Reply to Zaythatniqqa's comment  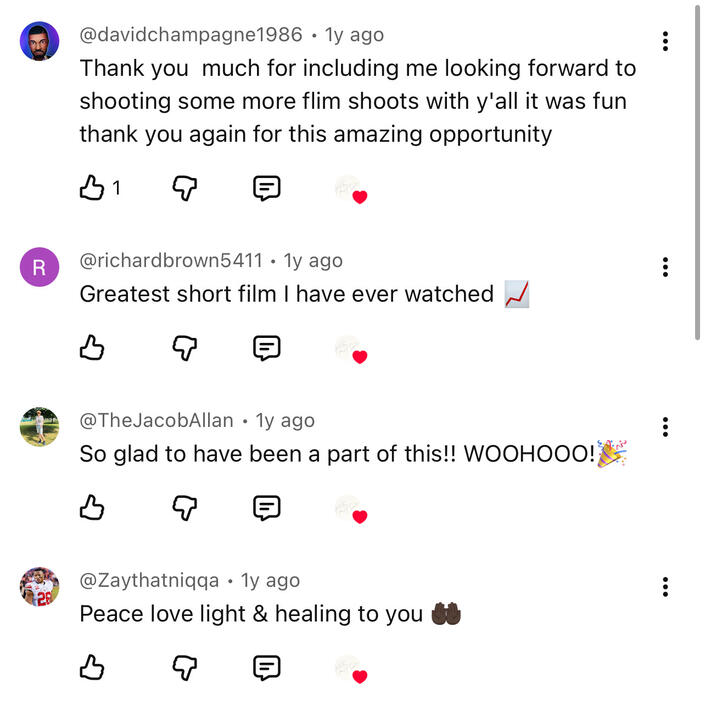[266, 667]
